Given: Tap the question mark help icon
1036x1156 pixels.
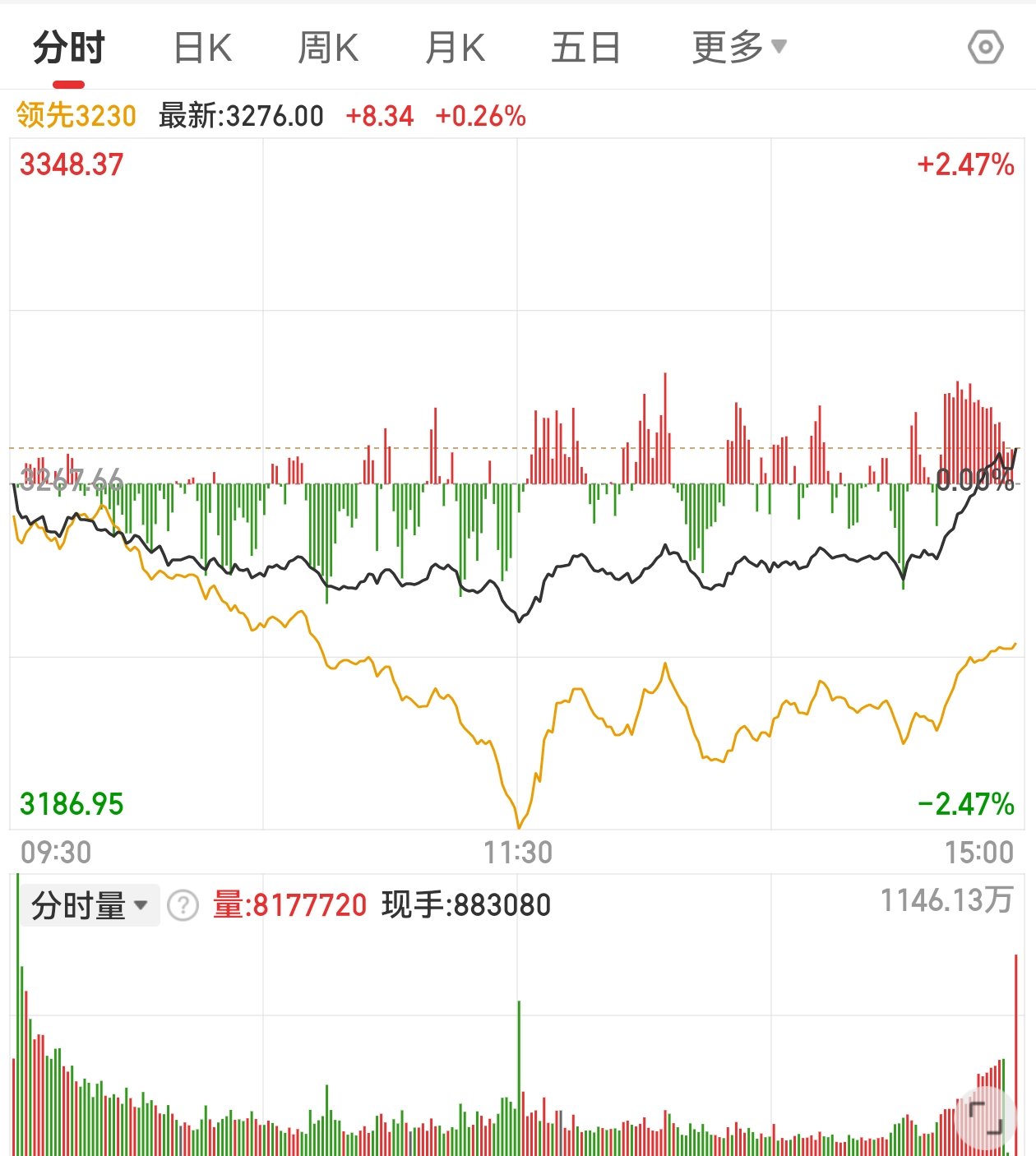Looking at the screenshot, I should point(183,906).
